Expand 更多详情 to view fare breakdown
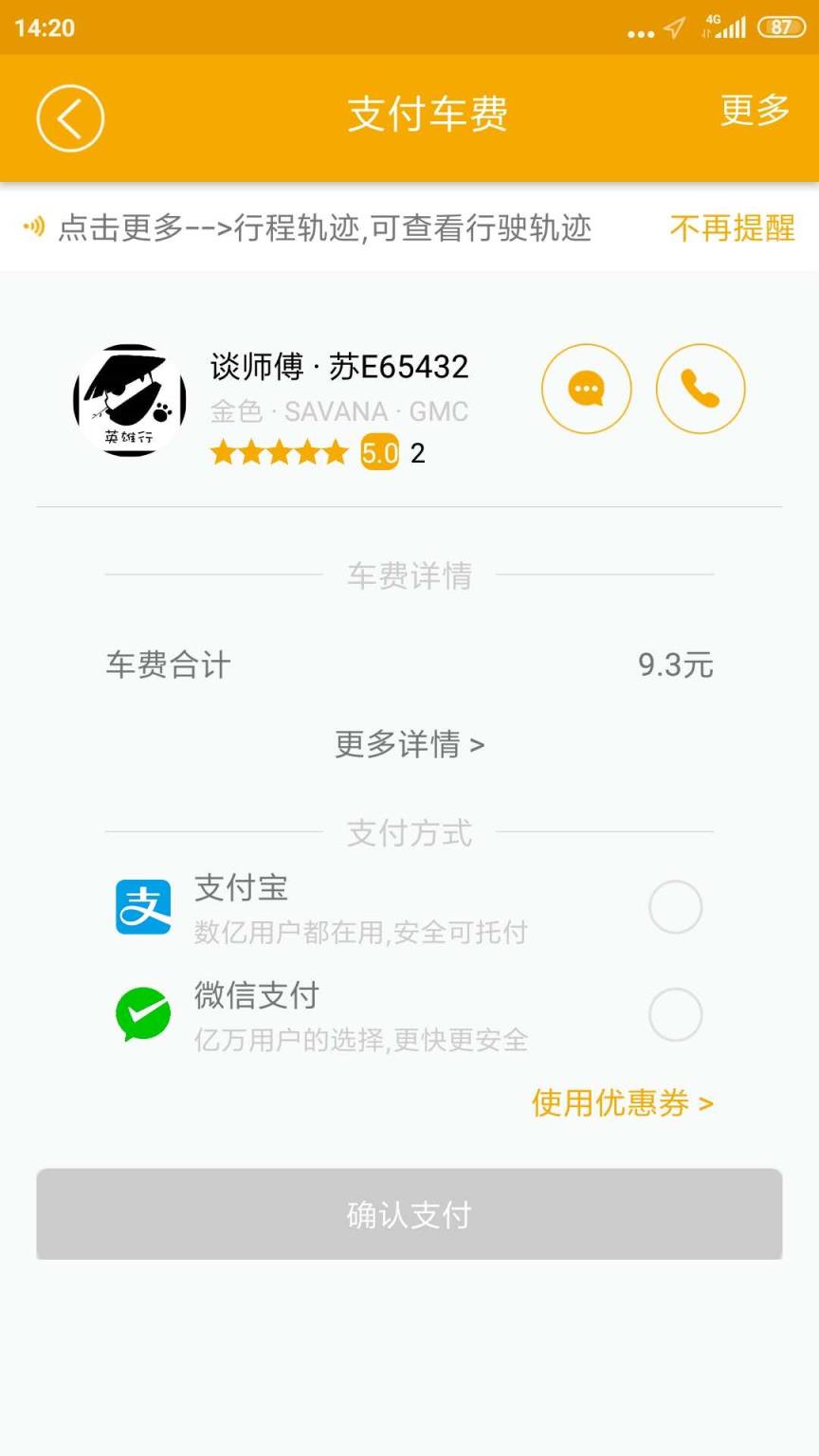The image size is (819, 1456). [409, 745]
